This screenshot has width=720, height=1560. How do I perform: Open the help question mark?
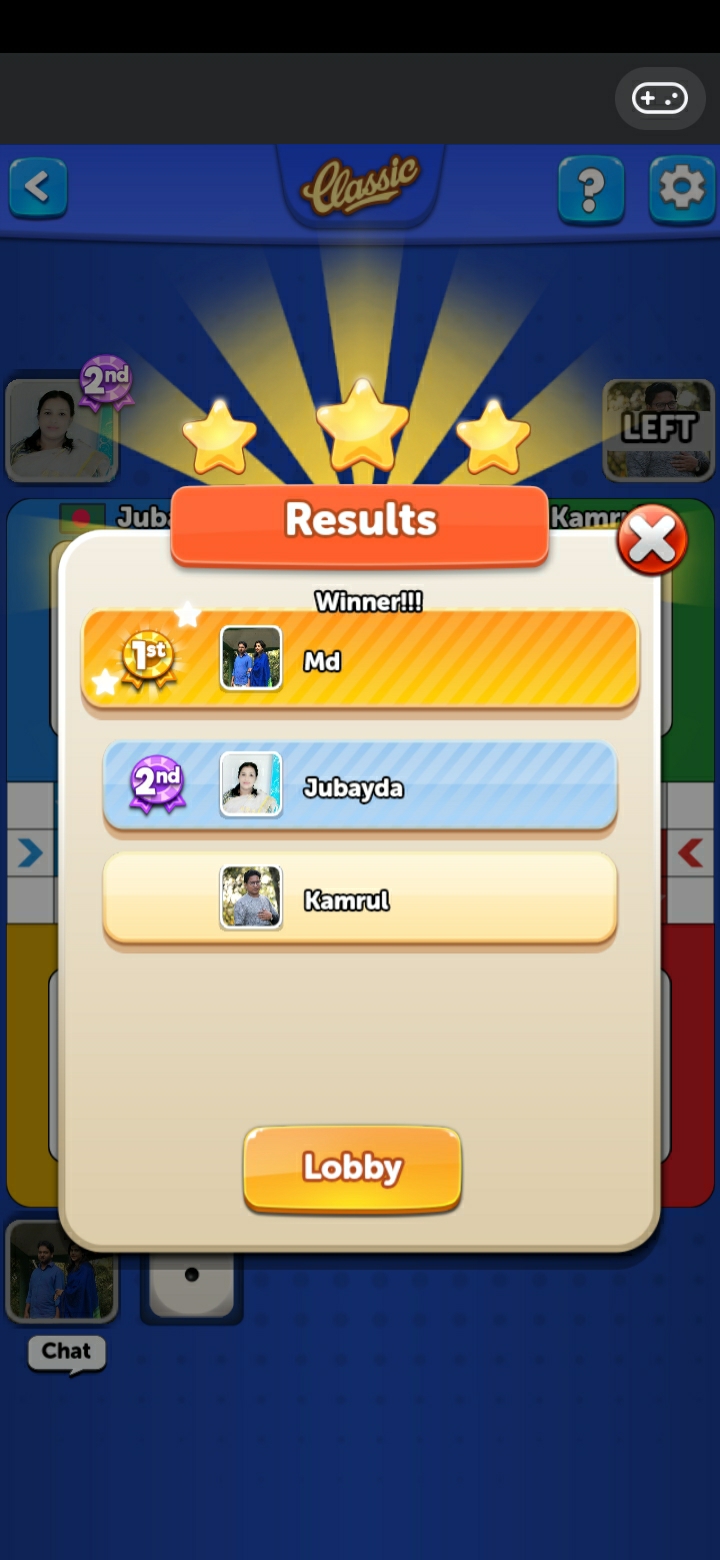point(591,187)
